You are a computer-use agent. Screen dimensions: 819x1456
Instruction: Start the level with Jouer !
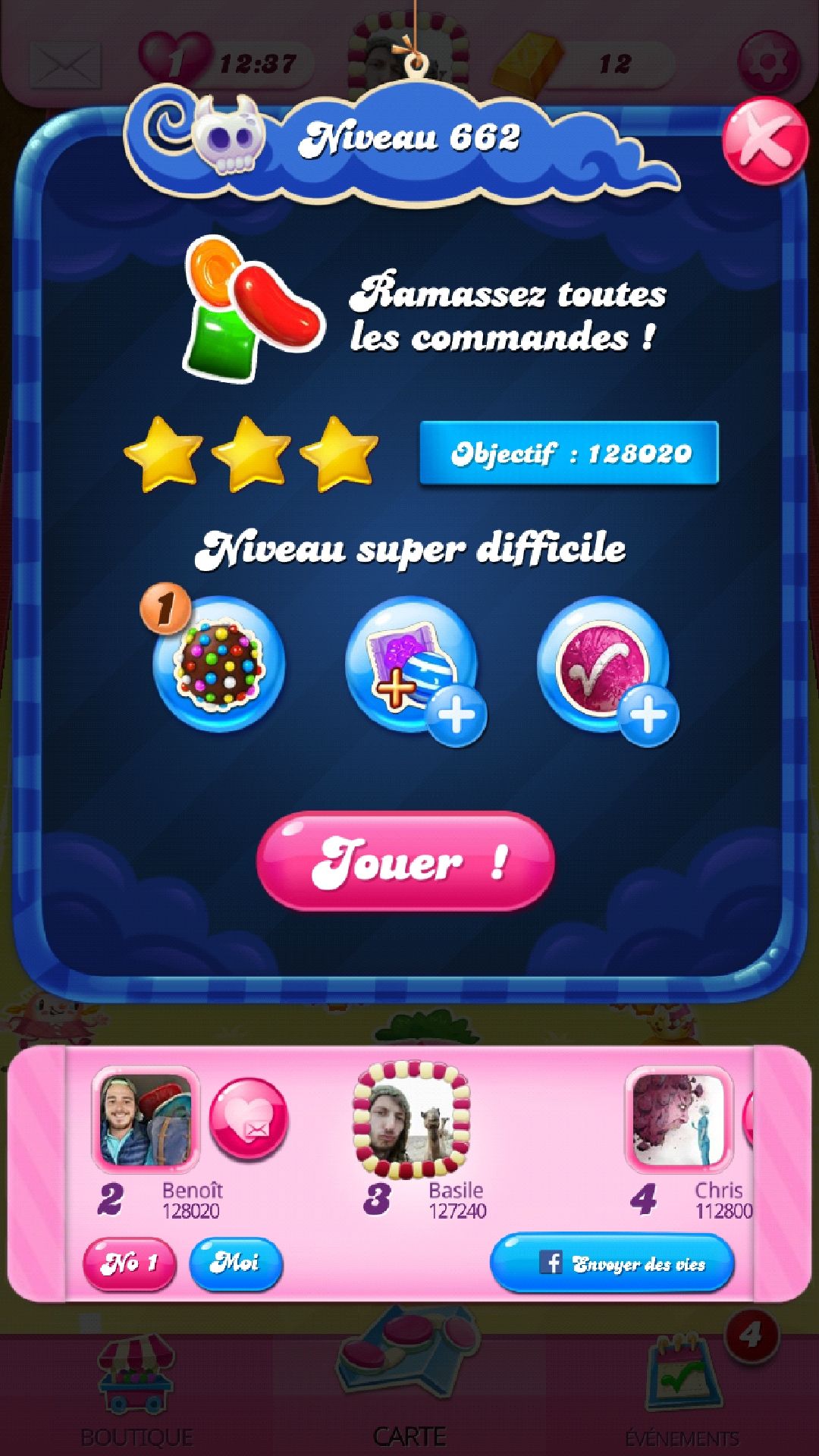pos(406,861)
